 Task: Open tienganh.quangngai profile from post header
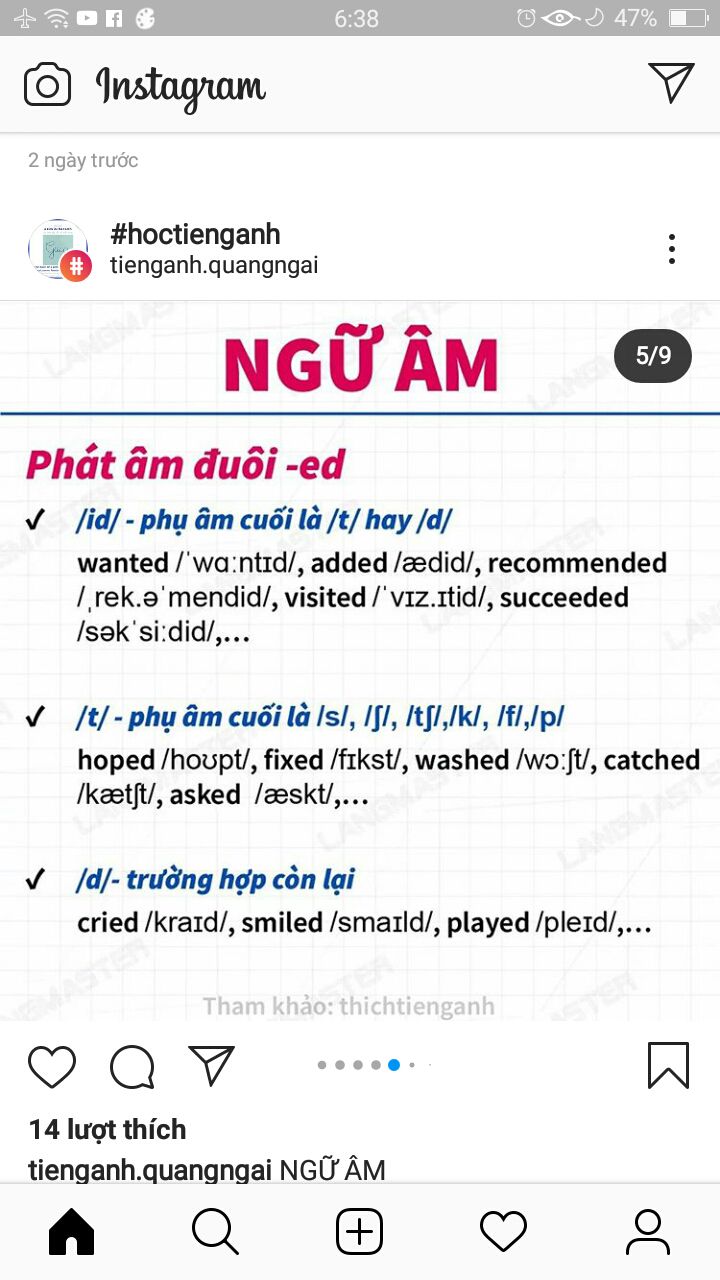point(214,266)
